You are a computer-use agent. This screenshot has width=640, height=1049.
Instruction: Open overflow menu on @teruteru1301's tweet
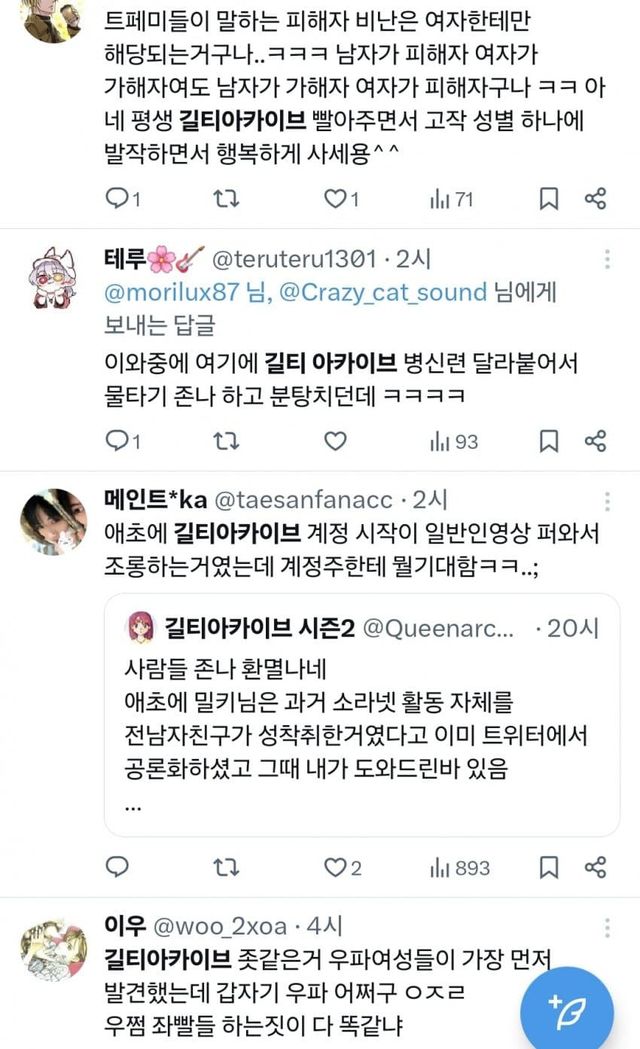tap(607, 260)
